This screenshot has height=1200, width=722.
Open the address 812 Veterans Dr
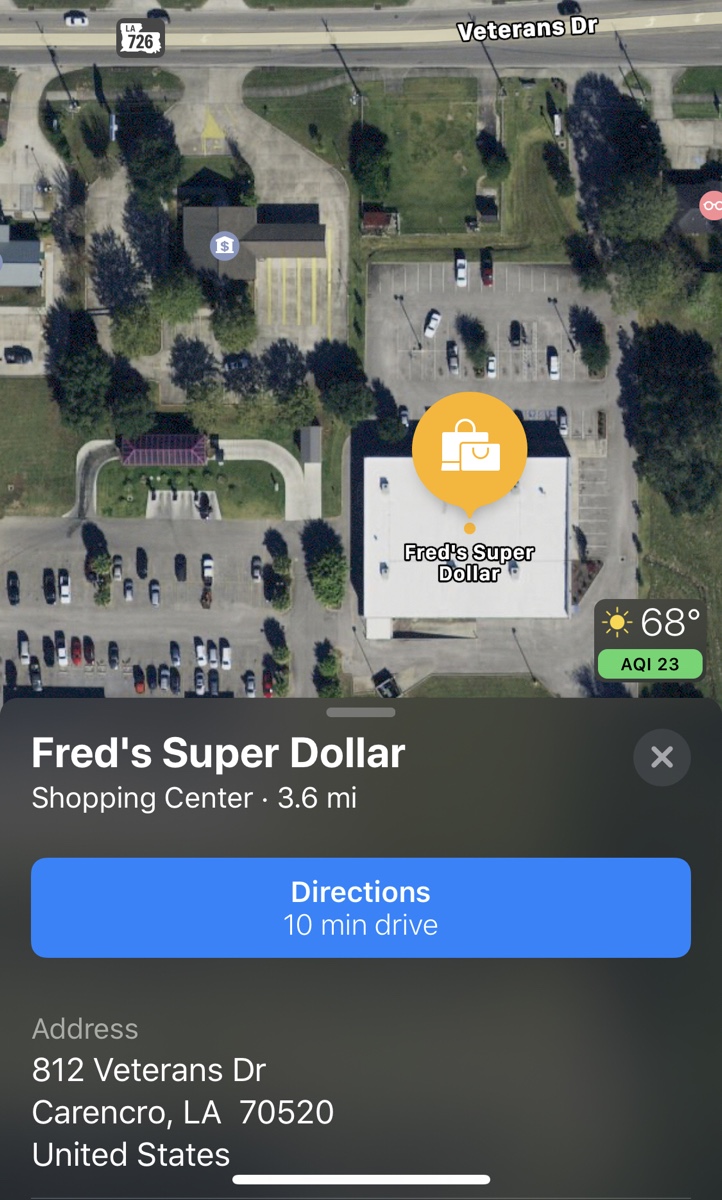149,1069
